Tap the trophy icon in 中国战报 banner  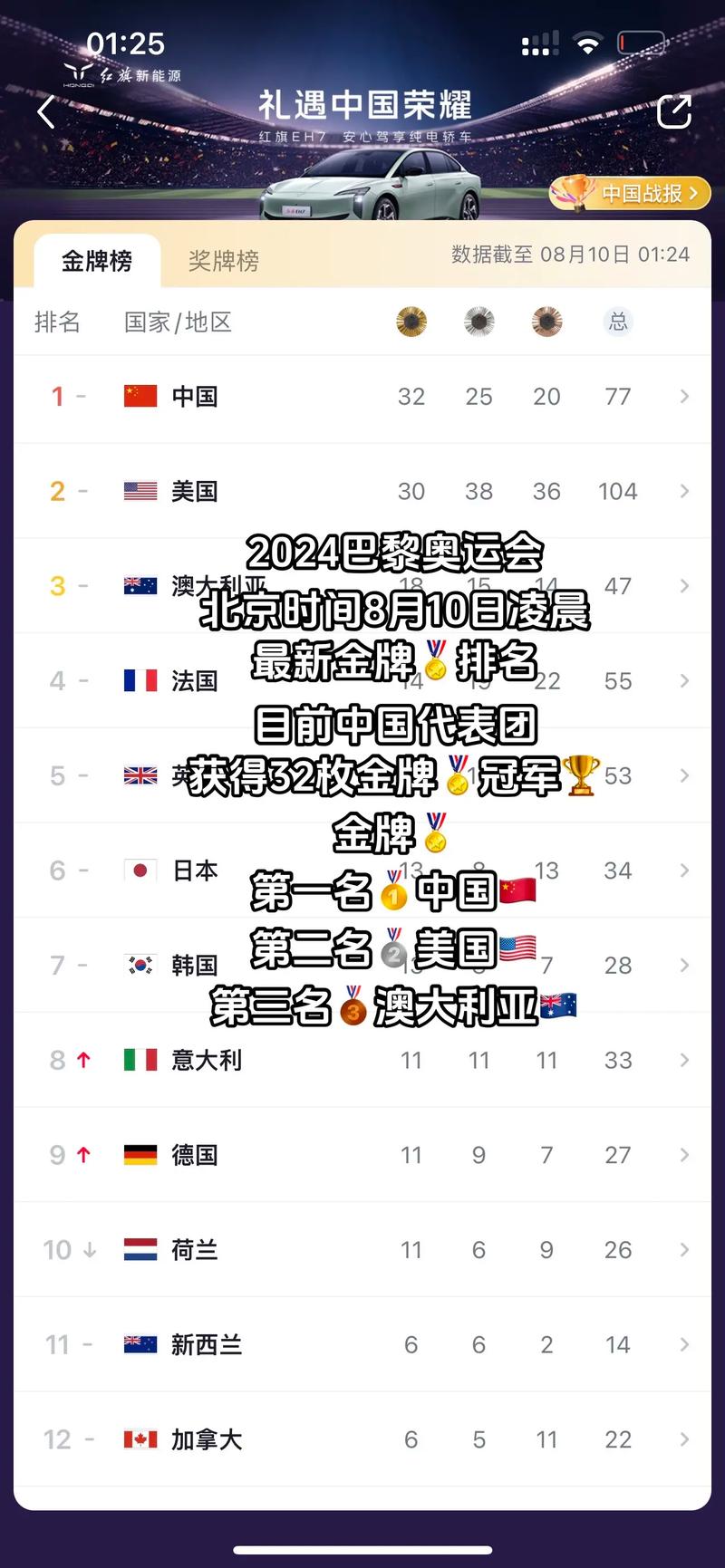click(576, 193)
